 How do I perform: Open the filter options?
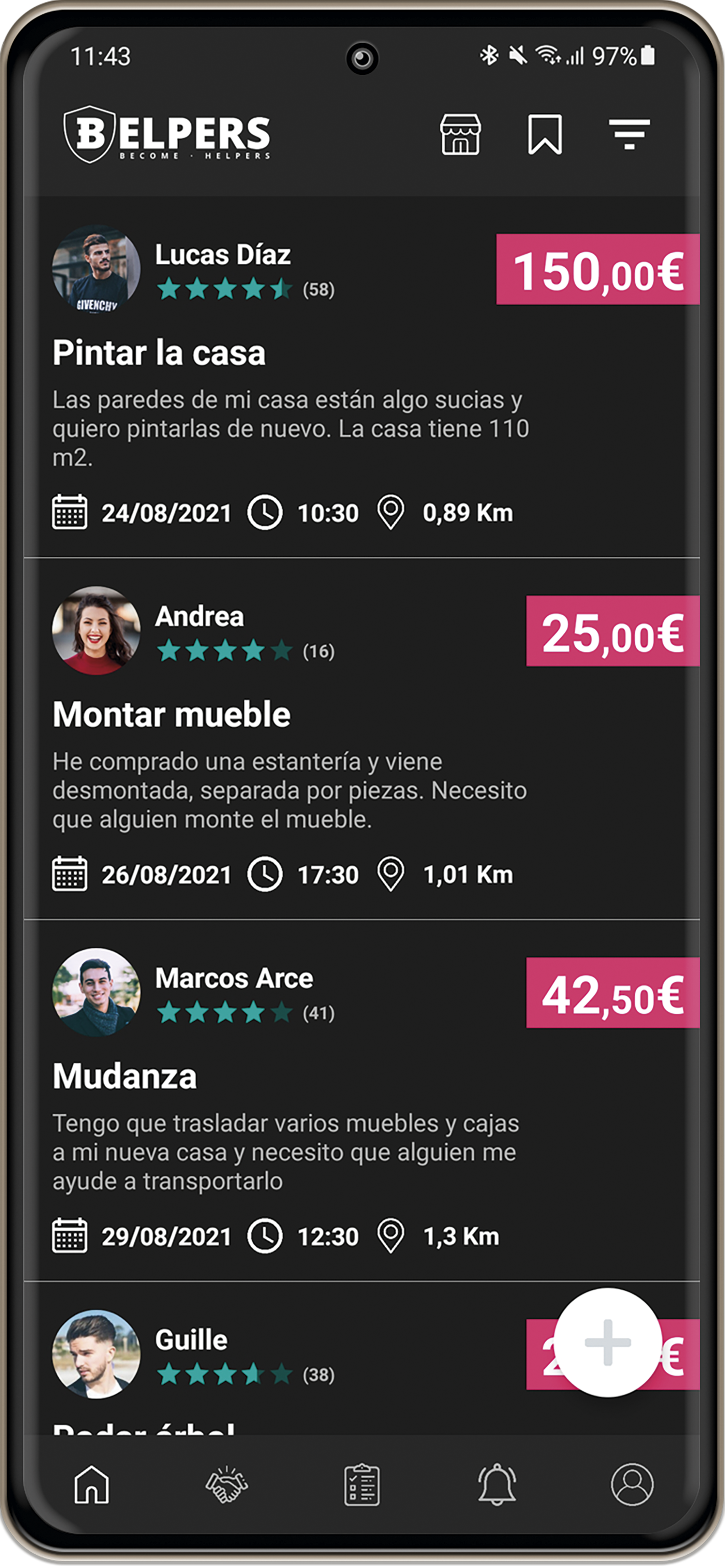[x=629, y=134]
